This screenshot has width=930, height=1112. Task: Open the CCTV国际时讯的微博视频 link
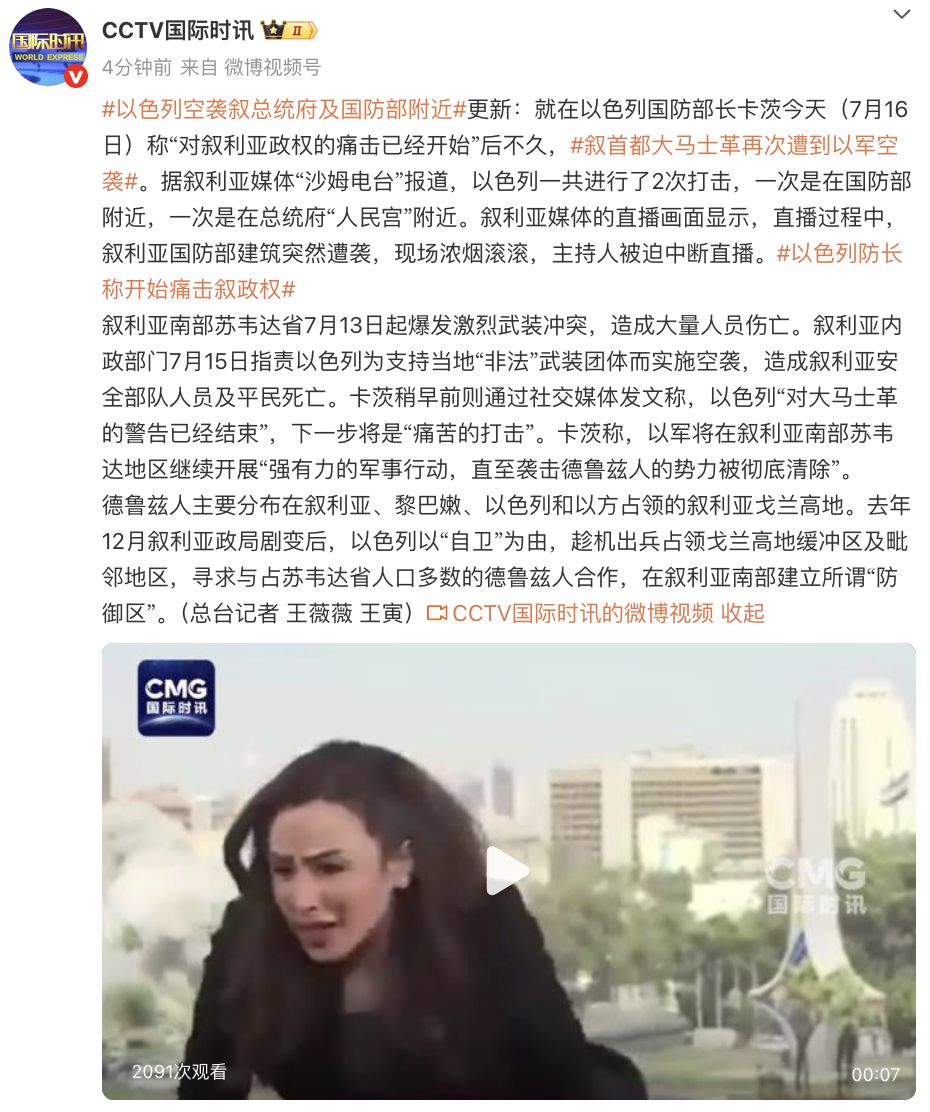[582, 613]
